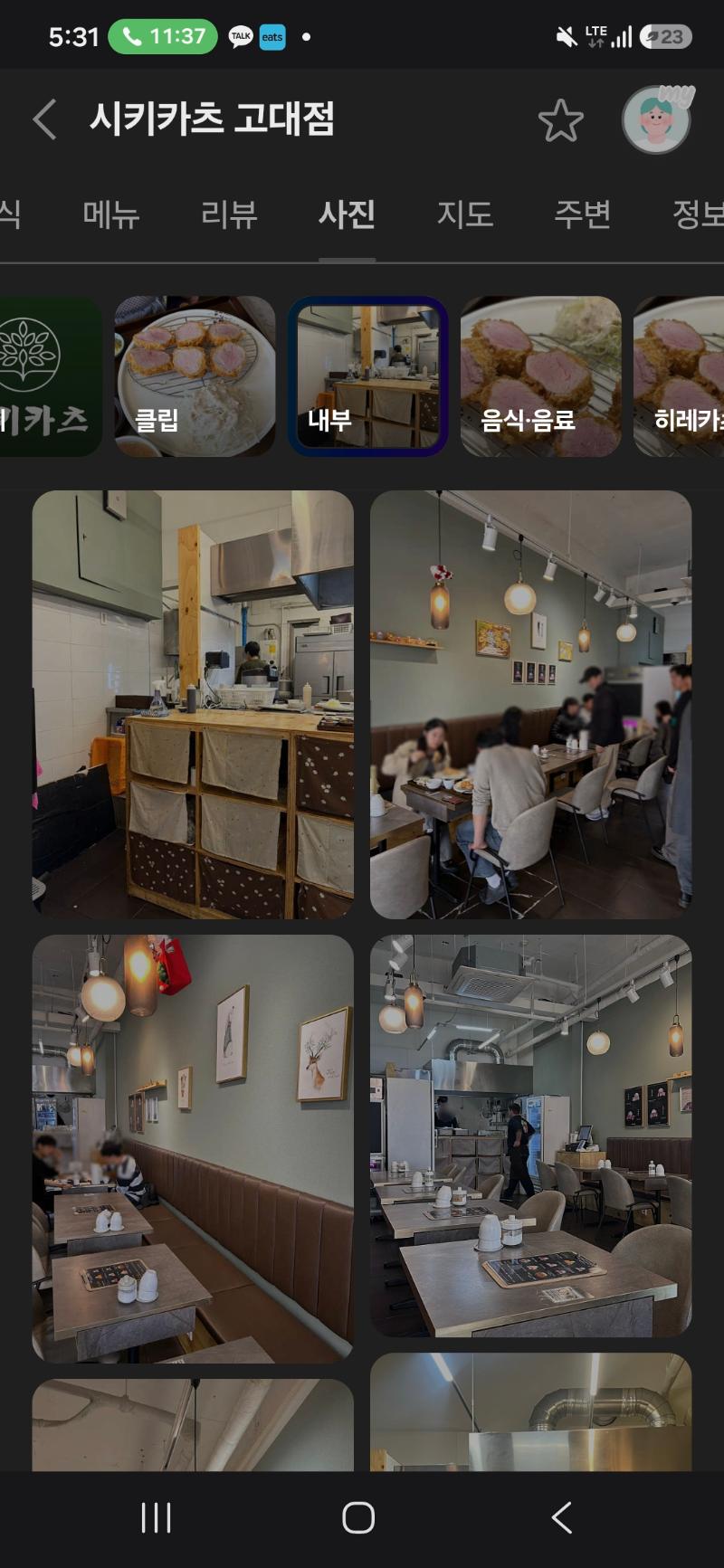Switch to the 정보 tab
The image size is (724, 1568).
(x=698, y=214)
